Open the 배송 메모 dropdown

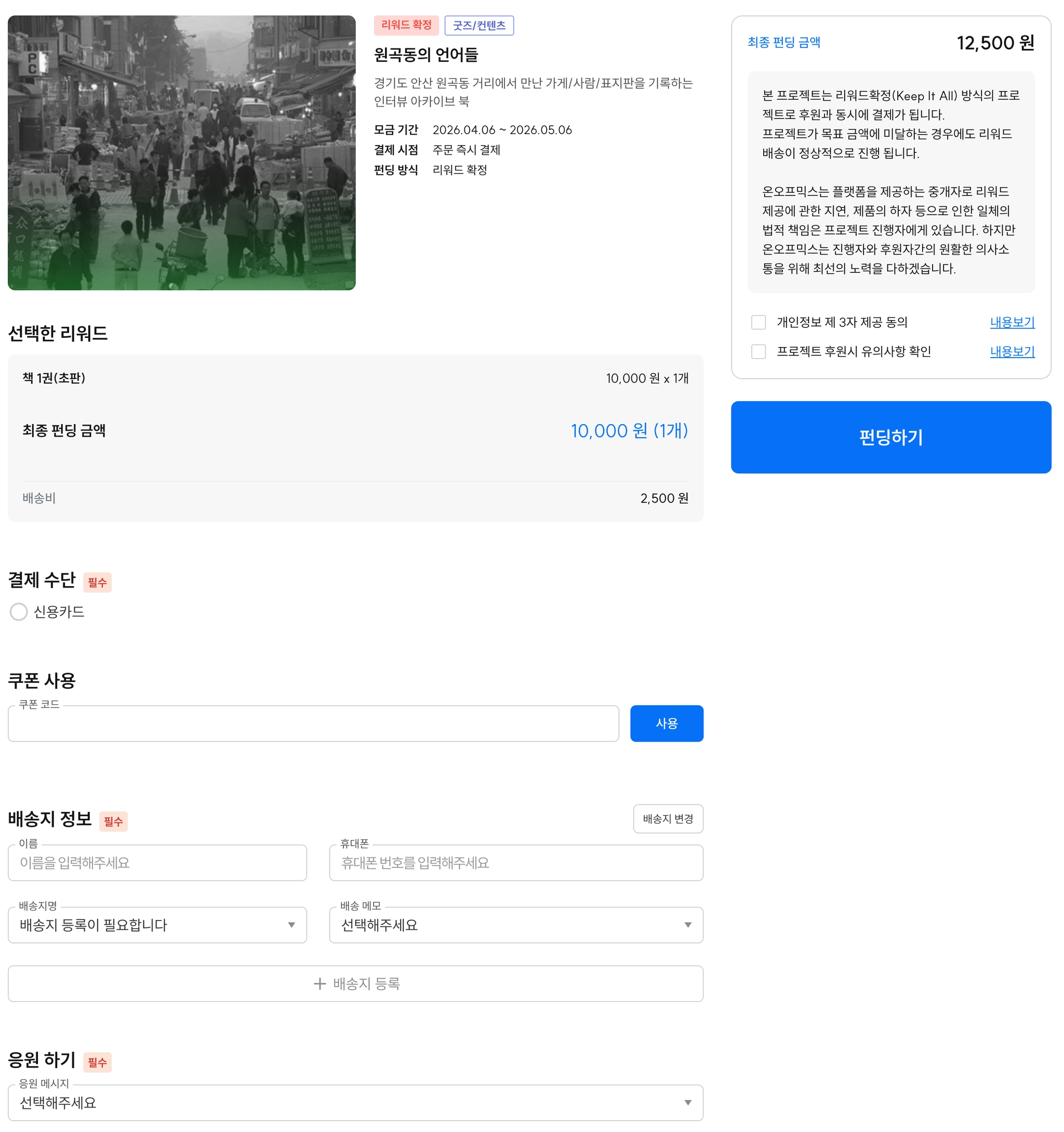516,925
